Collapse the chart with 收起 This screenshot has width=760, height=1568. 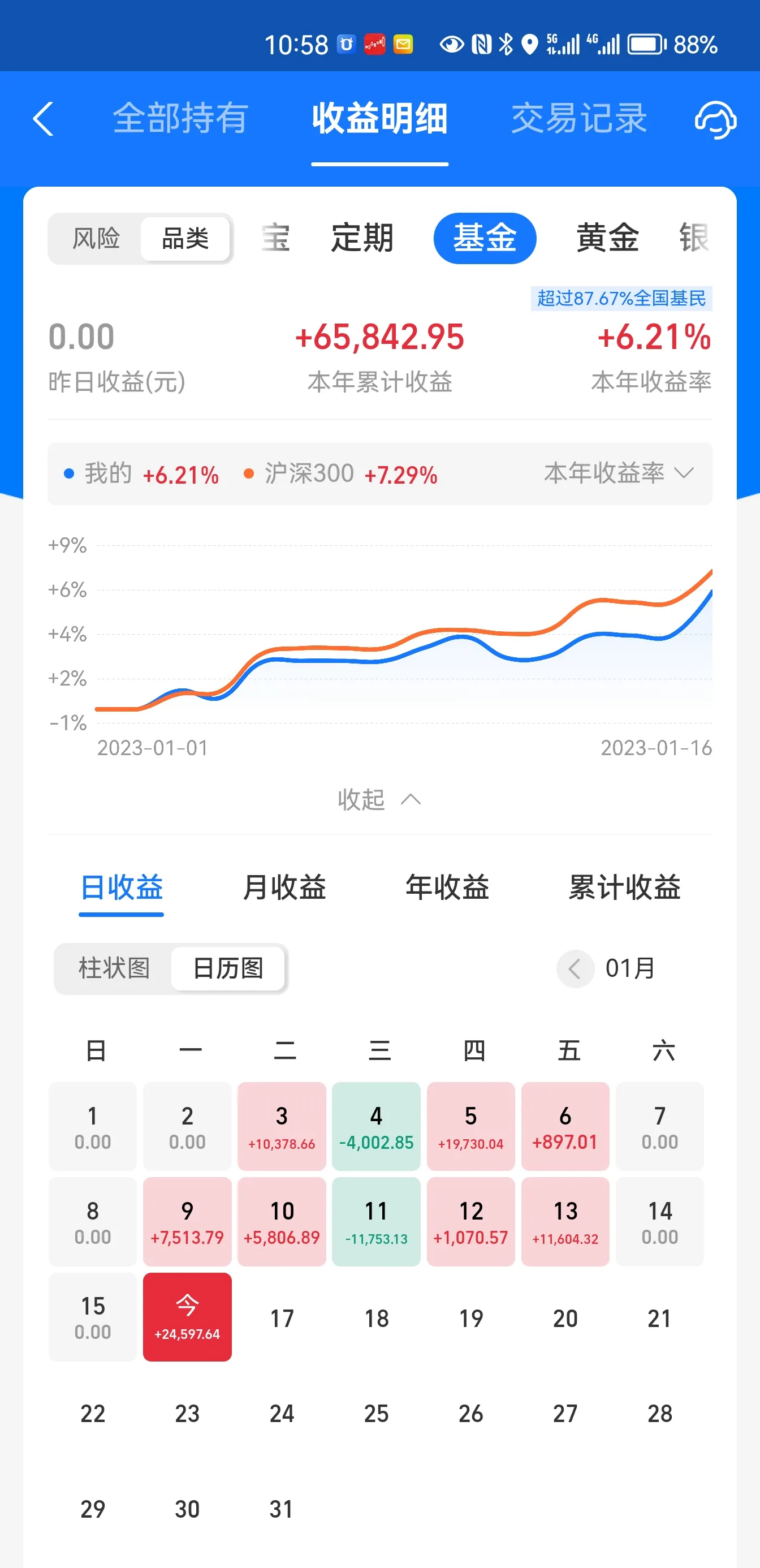pyautogui.click(x=379, y=799)
